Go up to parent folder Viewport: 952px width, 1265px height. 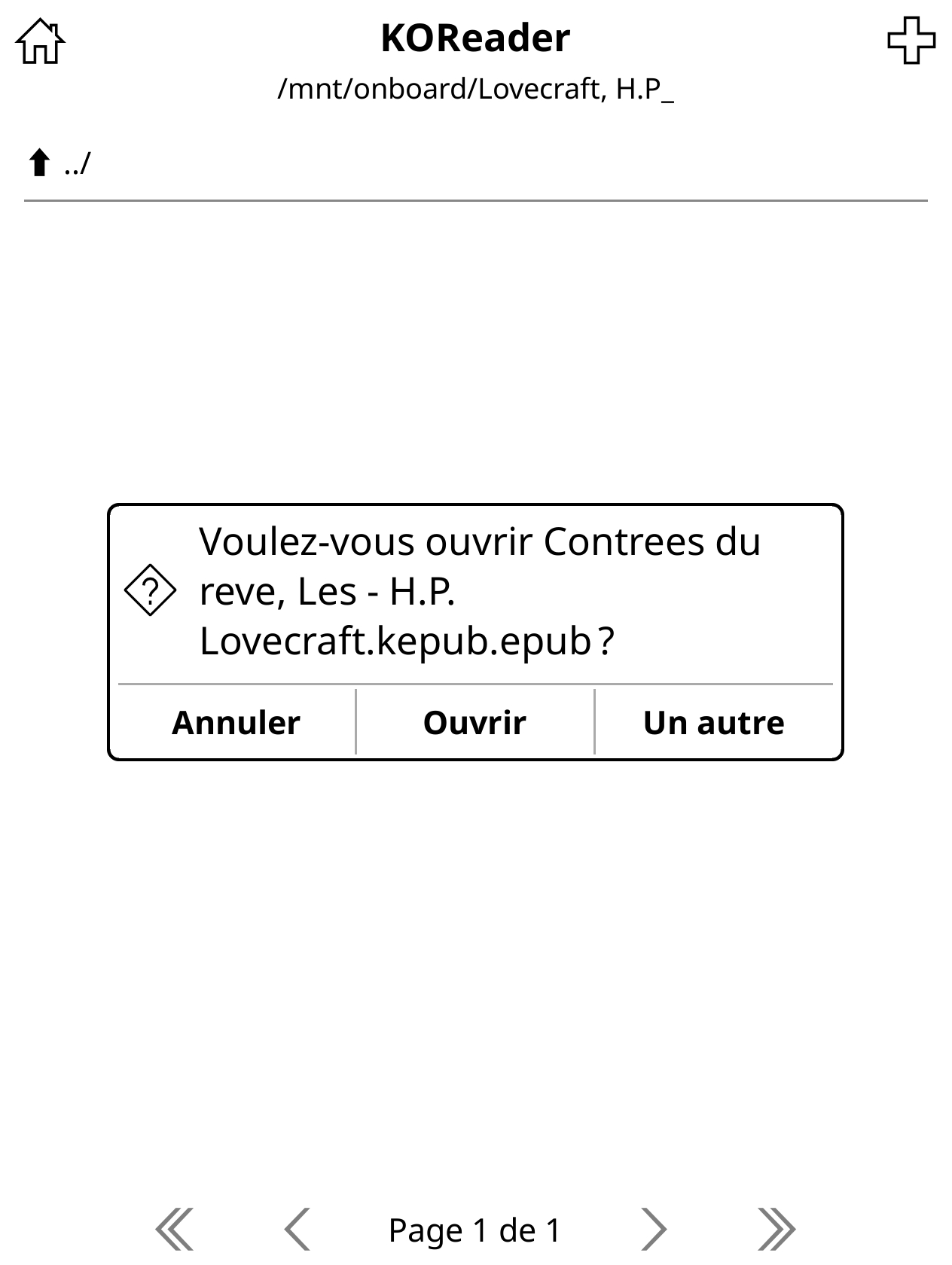tap(60, 163)
